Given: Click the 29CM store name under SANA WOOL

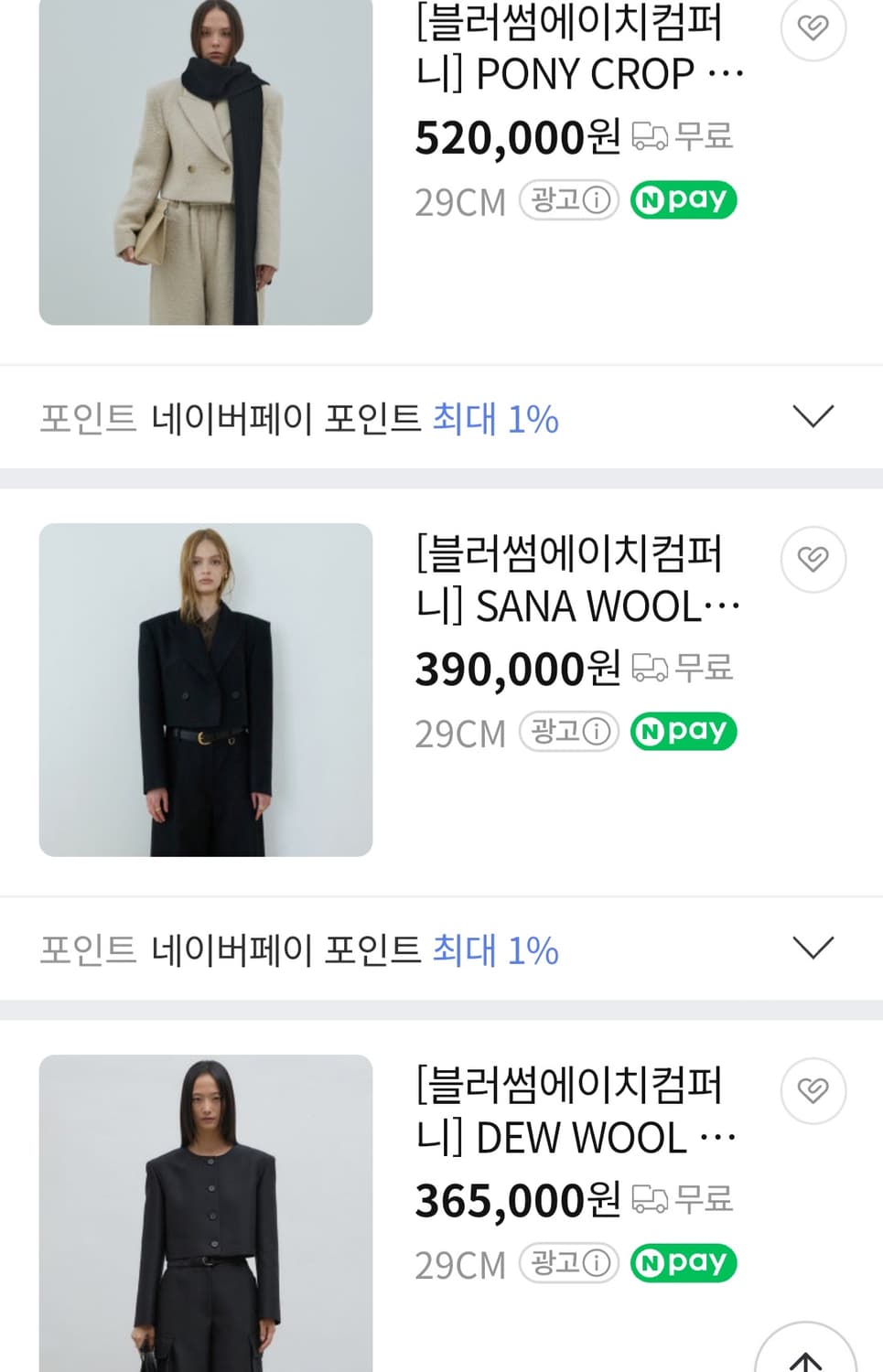Looking at the screenshot, I should [461, 731].
